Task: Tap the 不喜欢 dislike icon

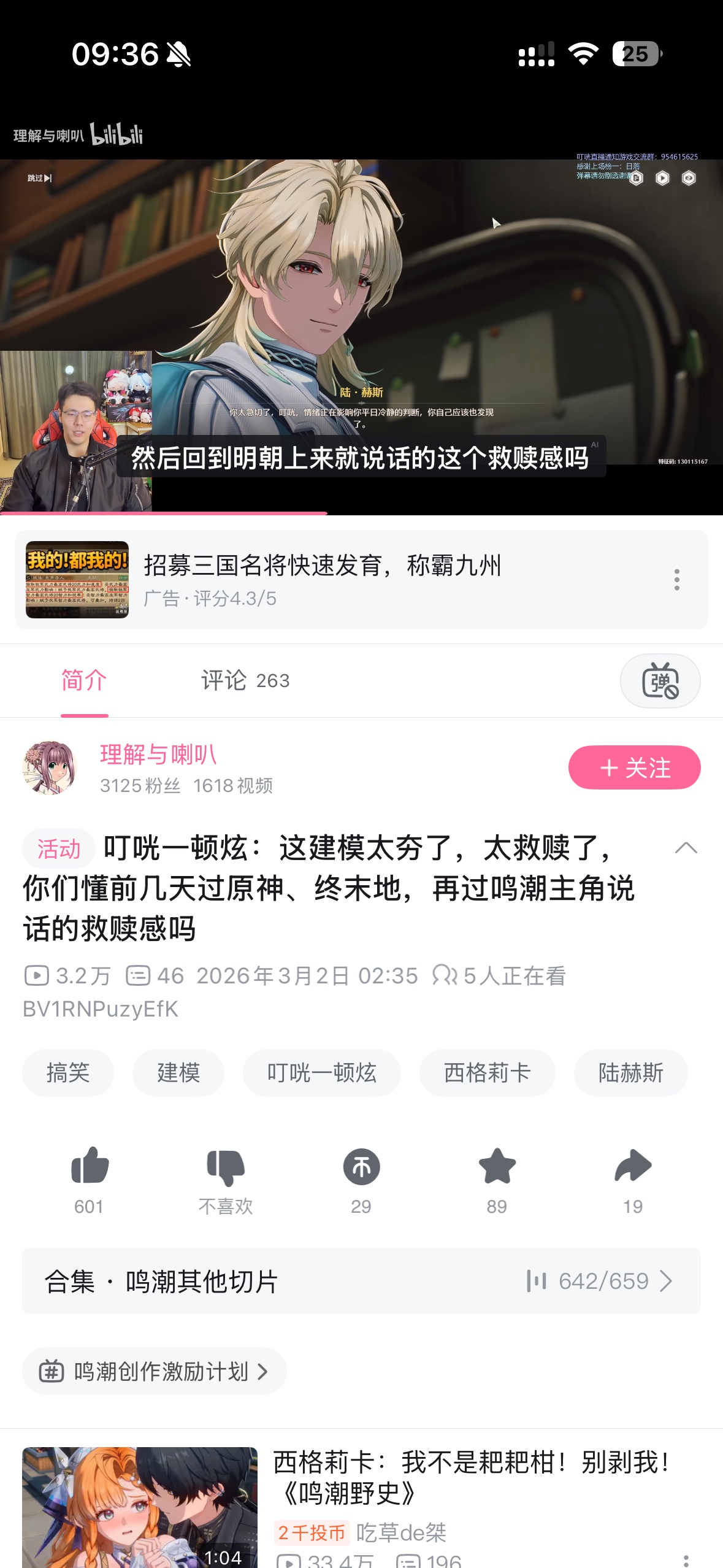Action: (226, 1166)
